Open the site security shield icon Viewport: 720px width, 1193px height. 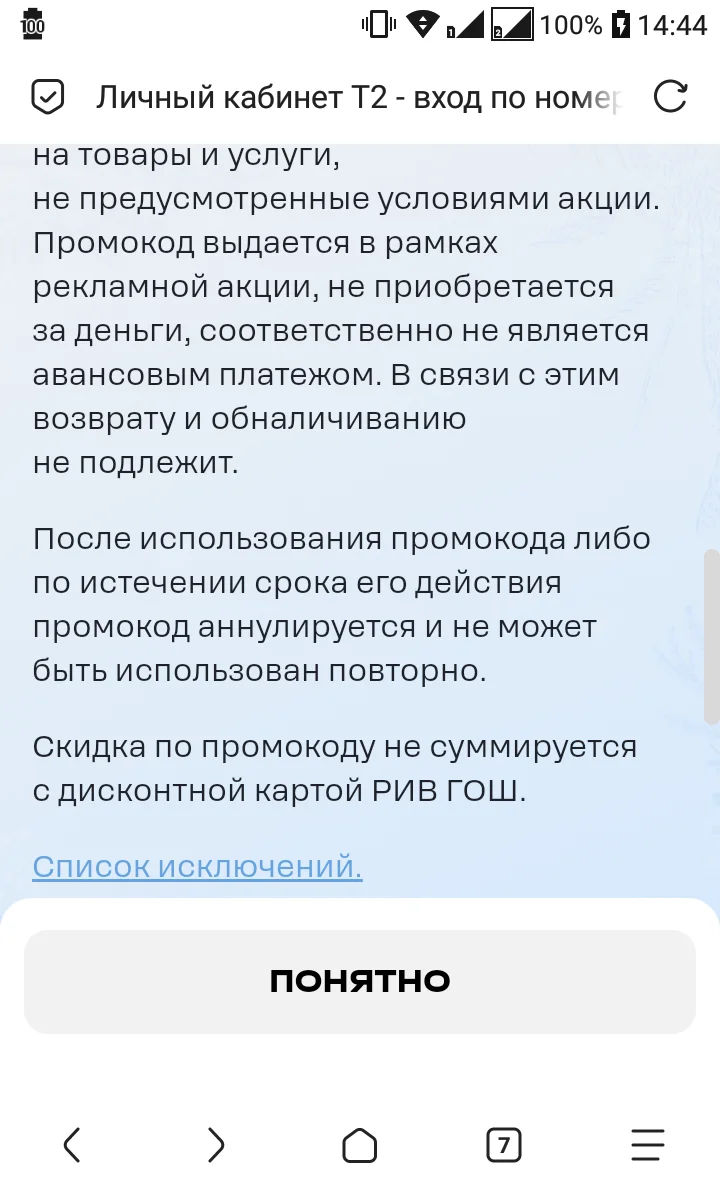[x=47, y=97]
